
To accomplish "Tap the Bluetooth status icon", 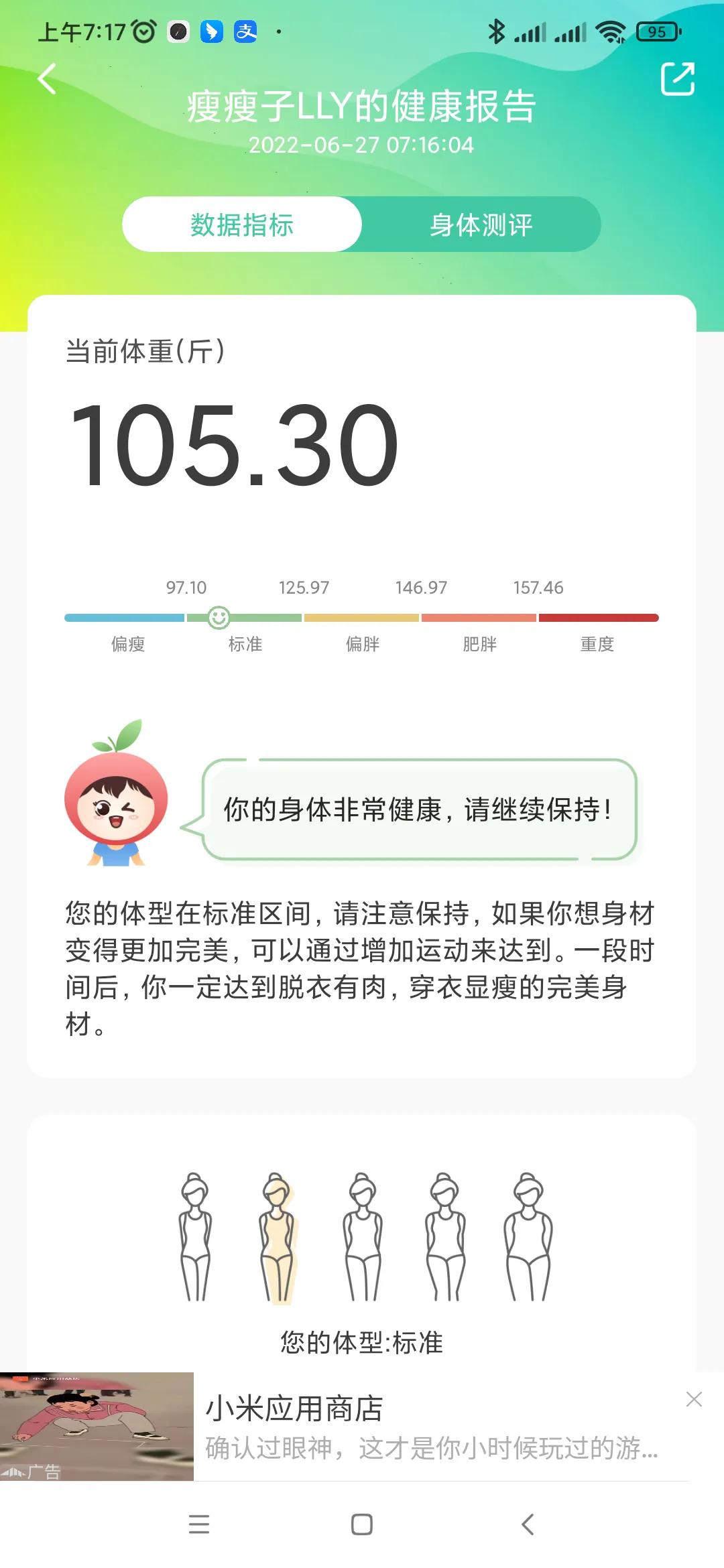I will tap(497, 30).
